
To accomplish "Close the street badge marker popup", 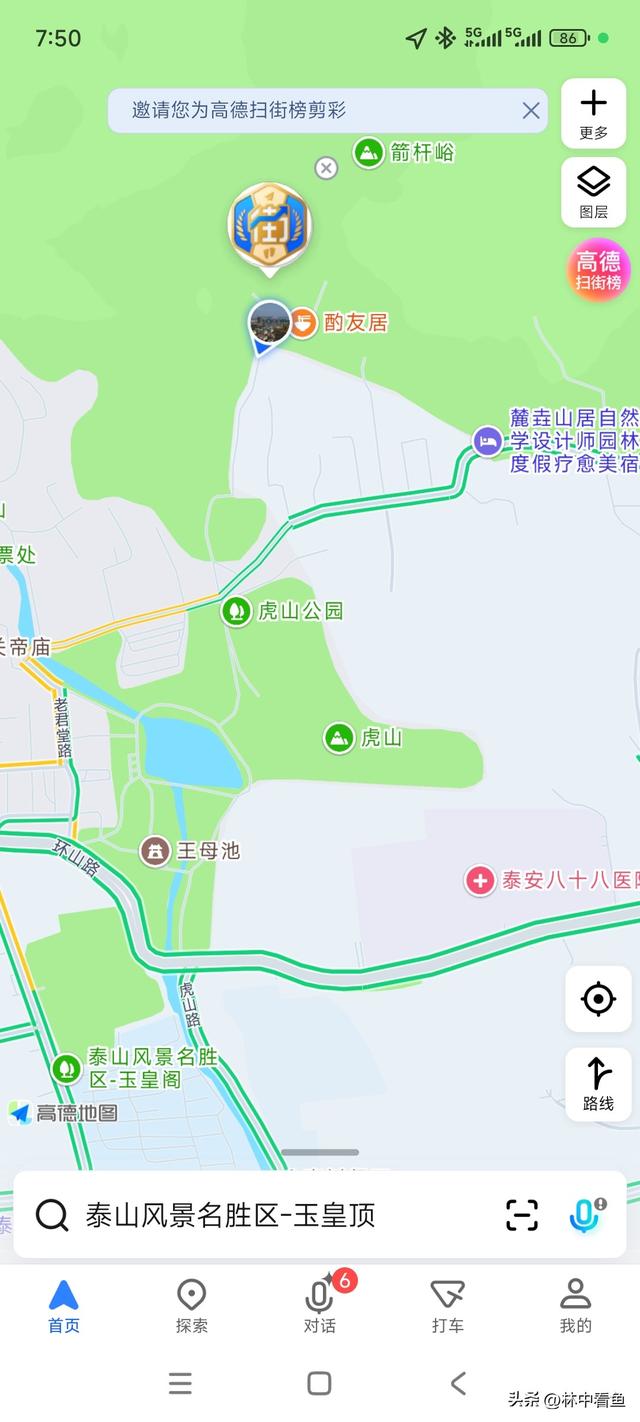I will [326, 168].
